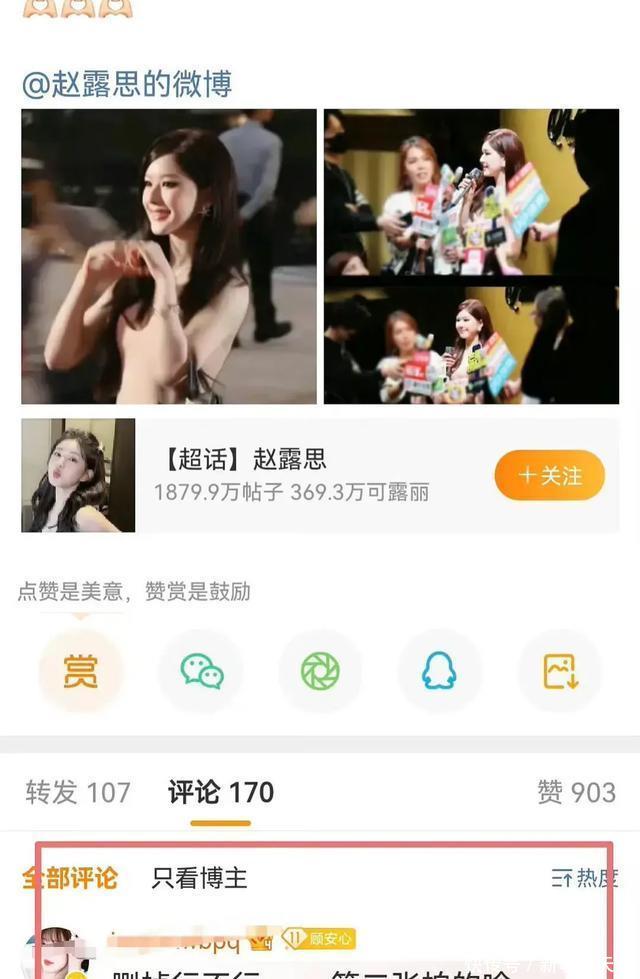Select the 评论 170 tab
The image size is (640, 979).
[x=220, y=793]
